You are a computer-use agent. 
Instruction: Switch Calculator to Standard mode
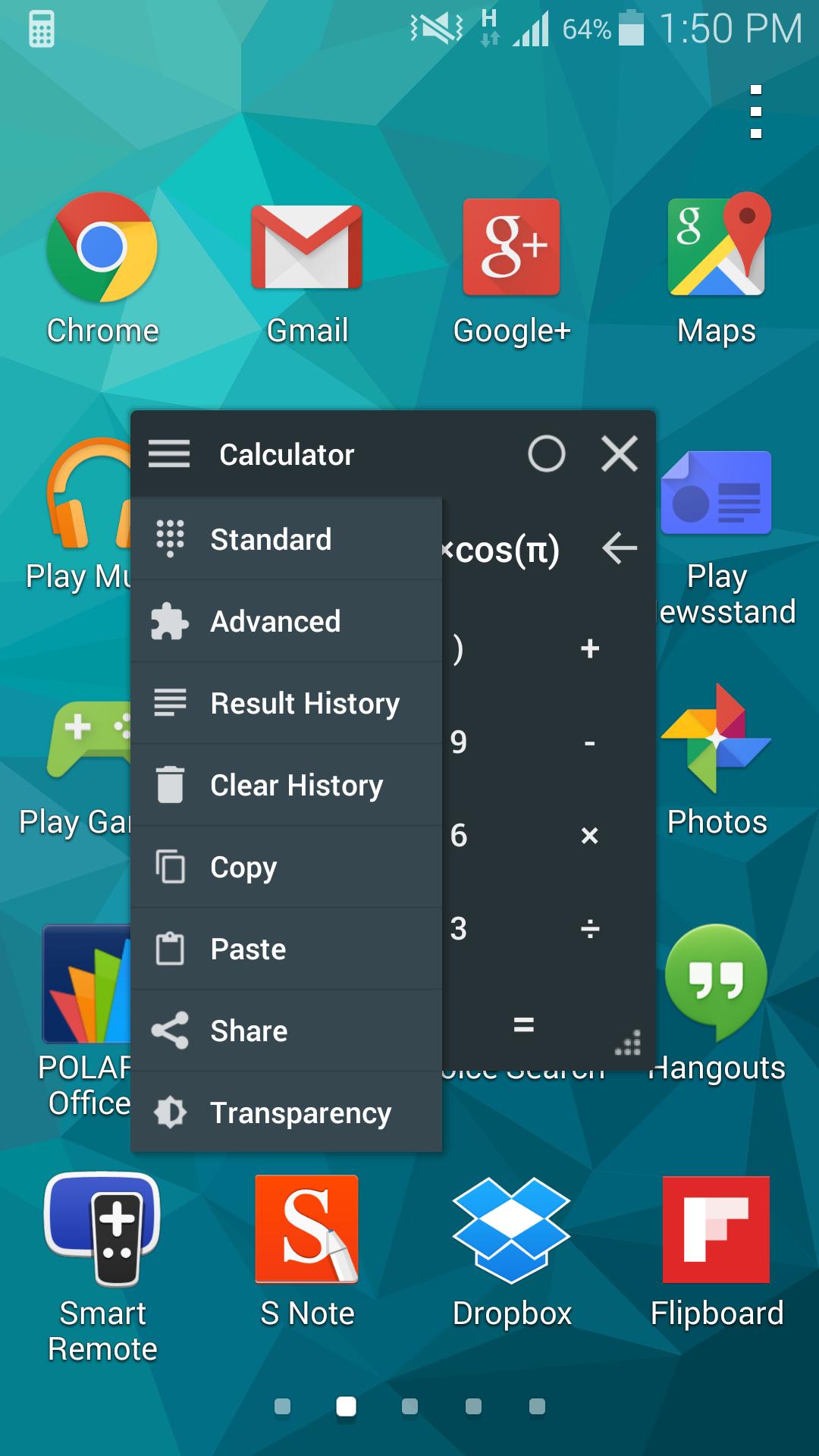[x=271, y=539]
